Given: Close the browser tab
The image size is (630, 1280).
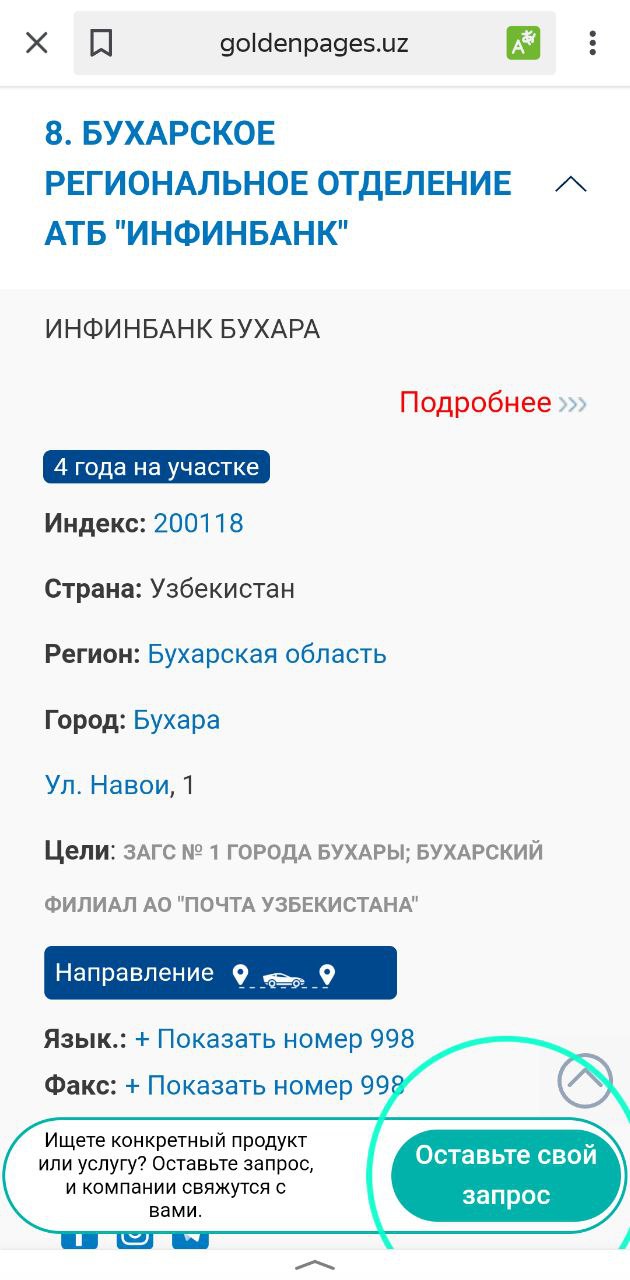Looking at the screenshot, I should pos(37,43).
